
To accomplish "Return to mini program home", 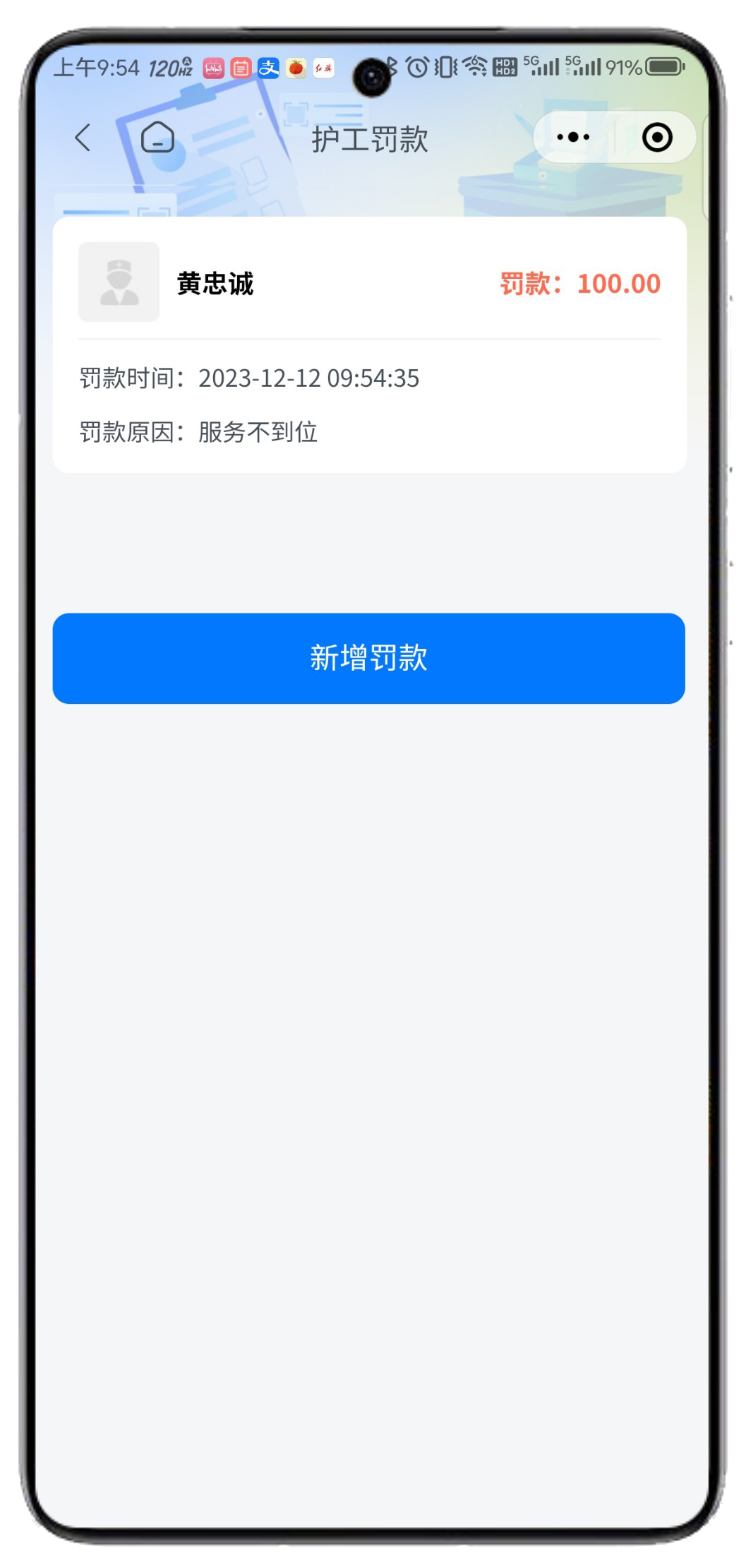I will click(x=157, y=137).
